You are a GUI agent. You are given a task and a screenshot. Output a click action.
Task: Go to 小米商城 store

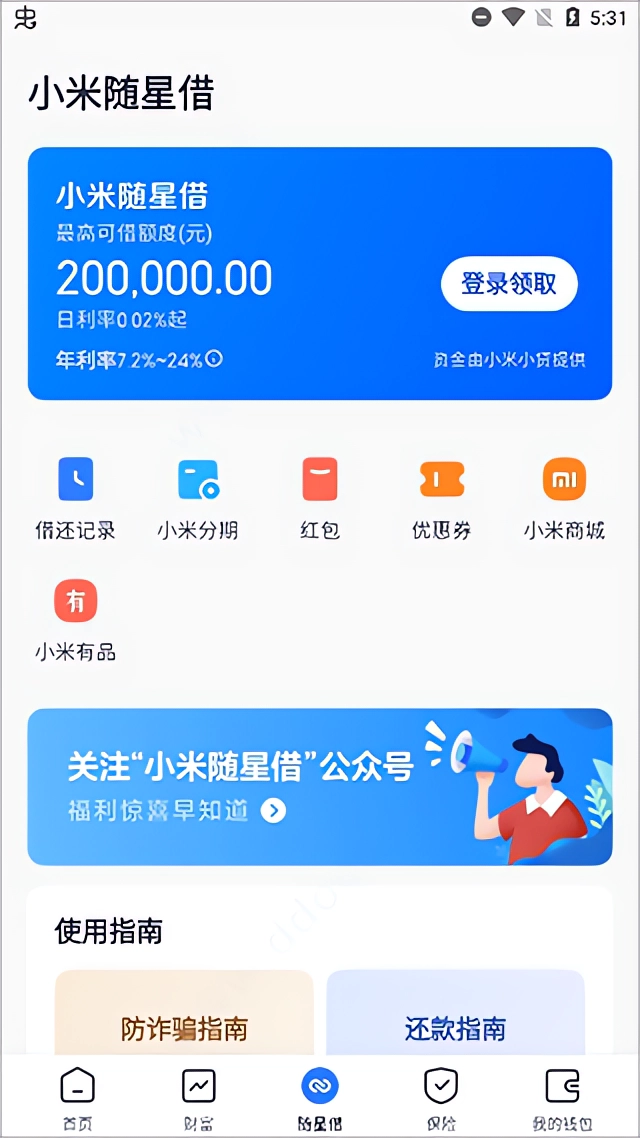click(564, 498)
